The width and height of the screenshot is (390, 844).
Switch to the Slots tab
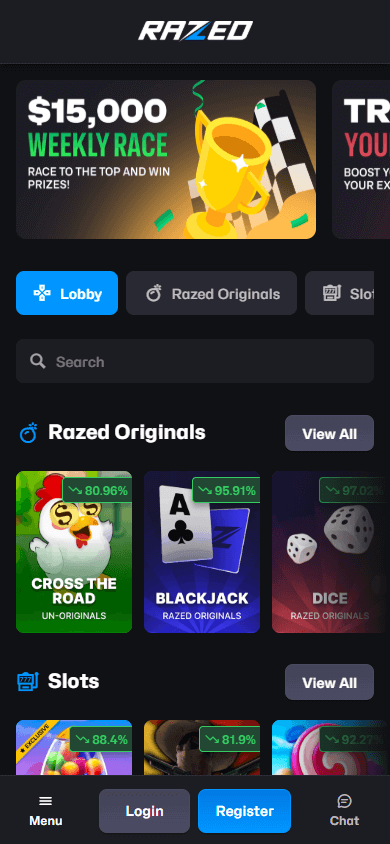tap(339, 293)
